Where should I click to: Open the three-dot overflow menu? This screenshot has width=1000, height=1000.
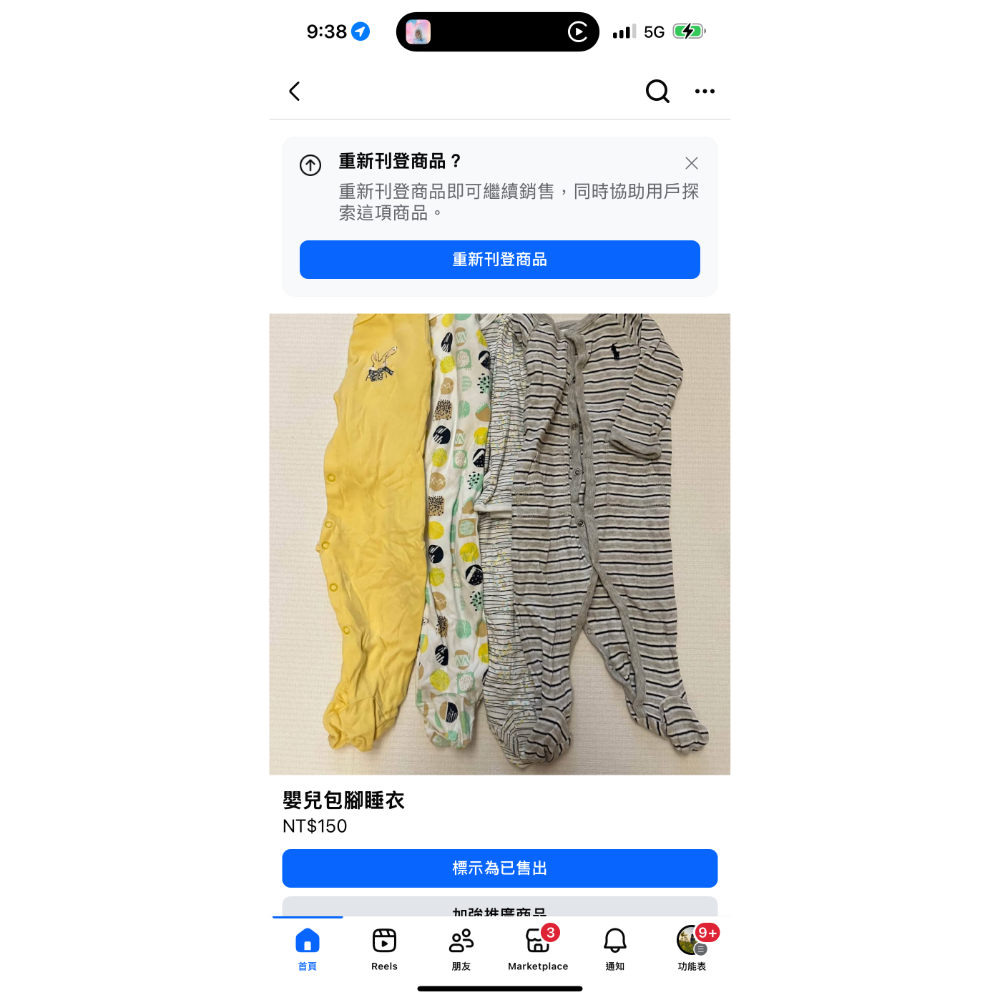pos(705,91)
